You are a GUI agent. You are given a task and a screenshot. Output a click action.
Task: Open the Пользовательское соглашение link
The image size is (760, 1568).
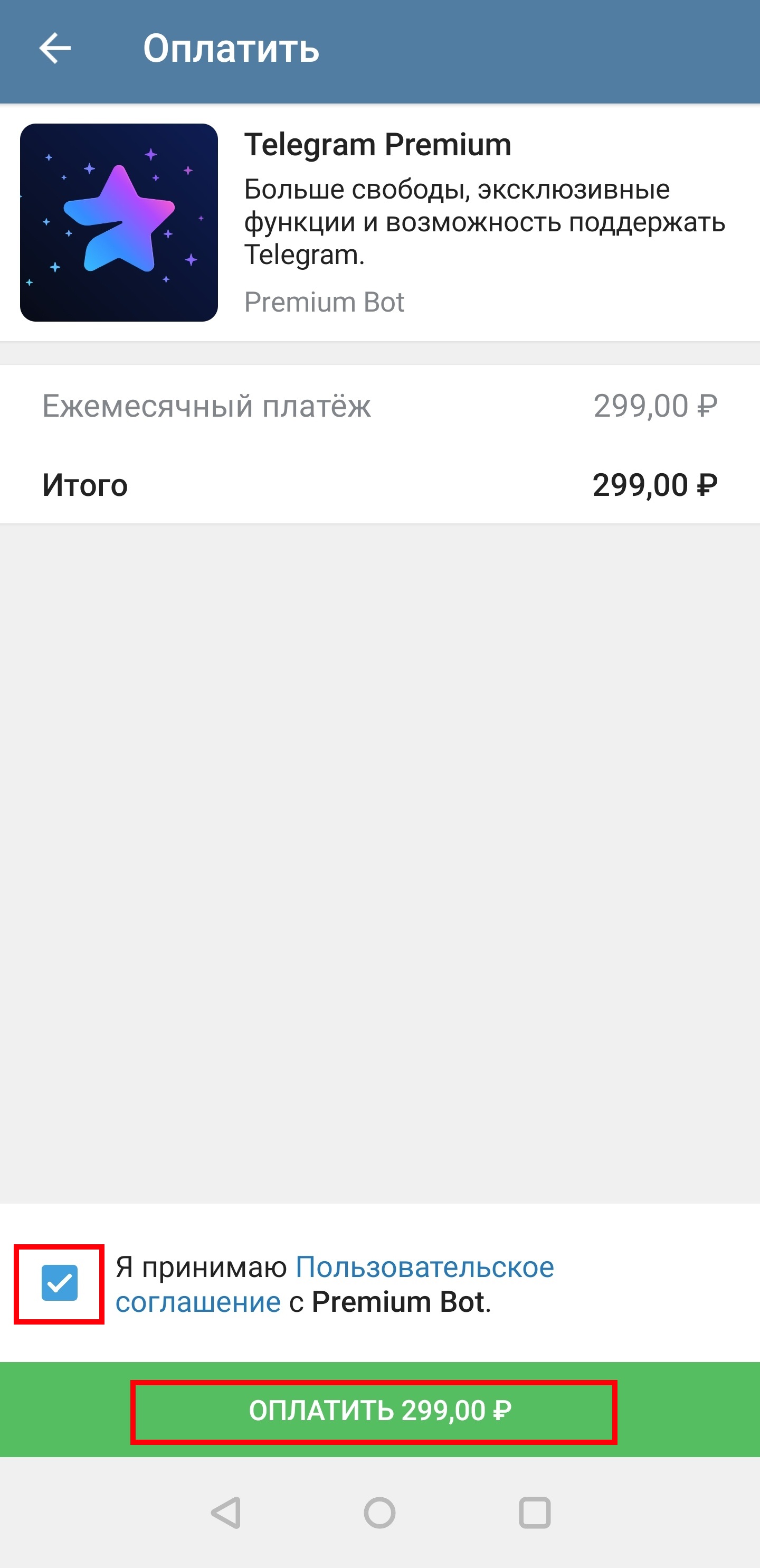coord(335,1284)
